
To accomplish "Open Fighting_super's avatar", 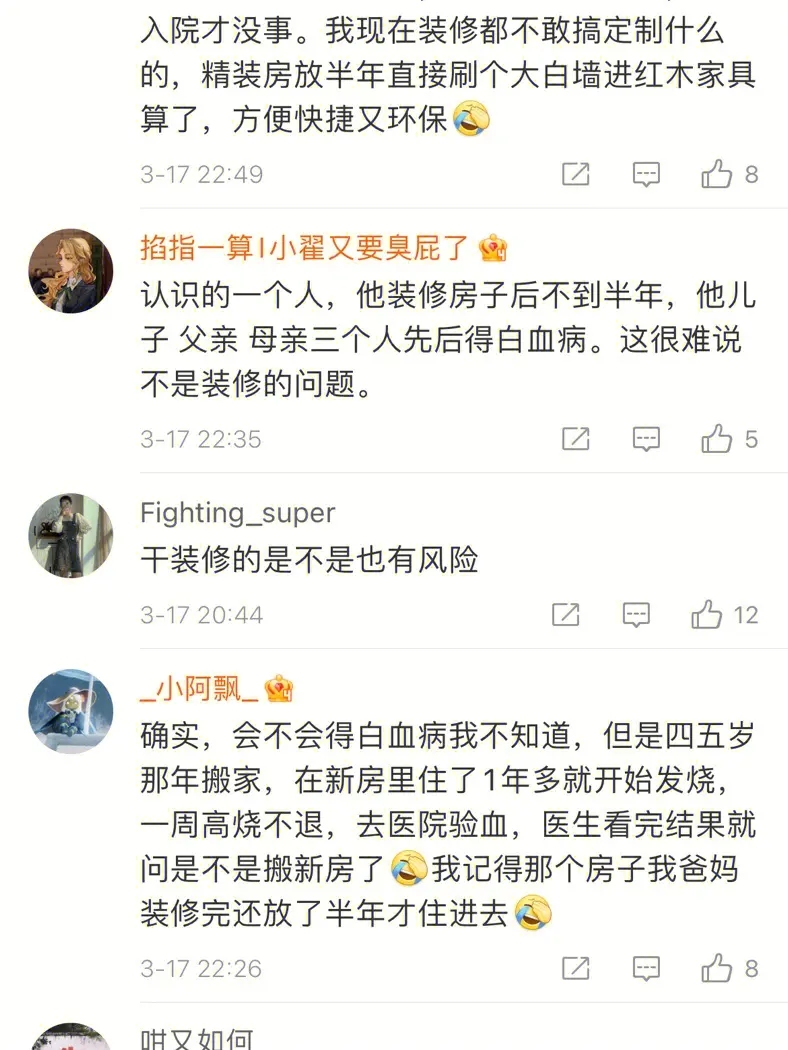I will [70, 535].
